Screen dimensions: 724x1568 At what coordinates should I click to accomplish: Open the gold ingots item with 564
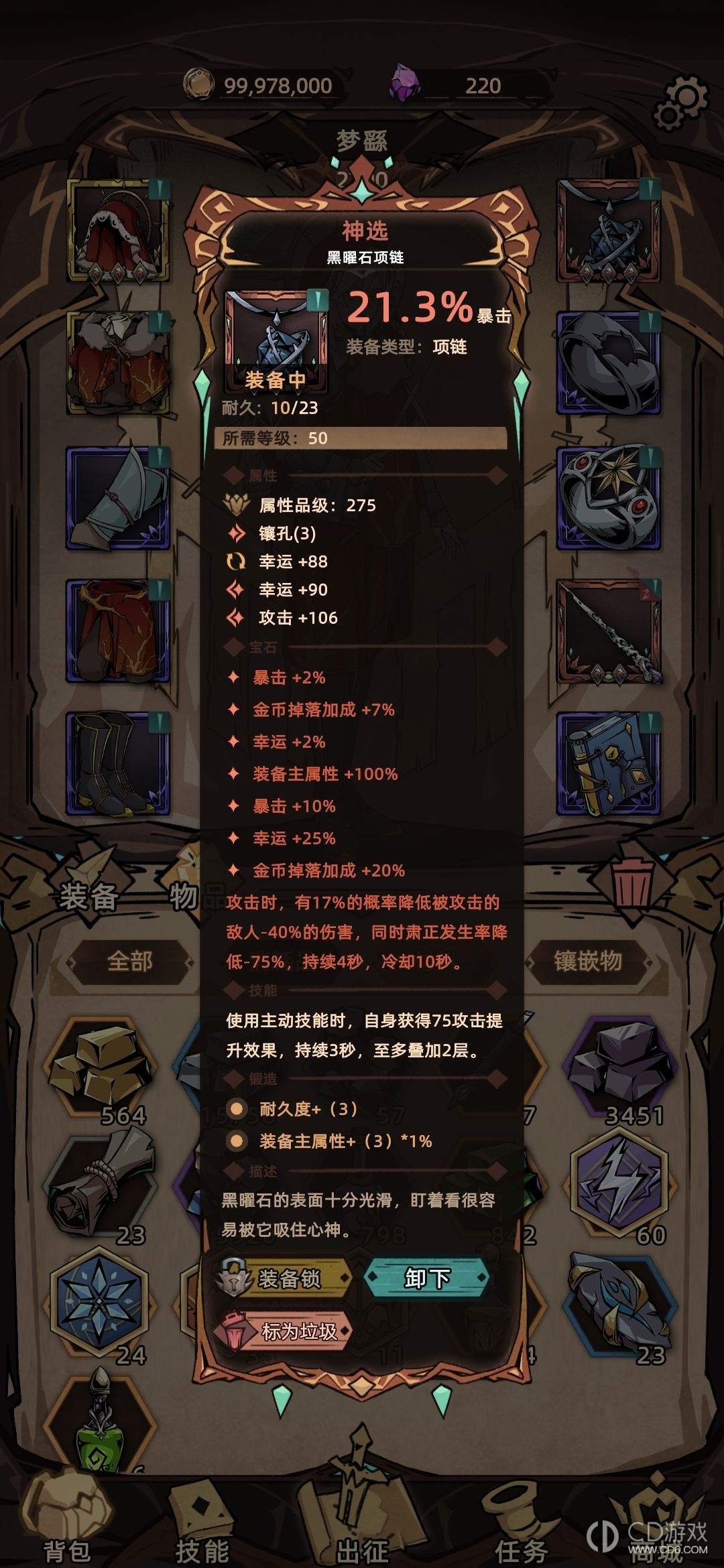point(101,1065)
